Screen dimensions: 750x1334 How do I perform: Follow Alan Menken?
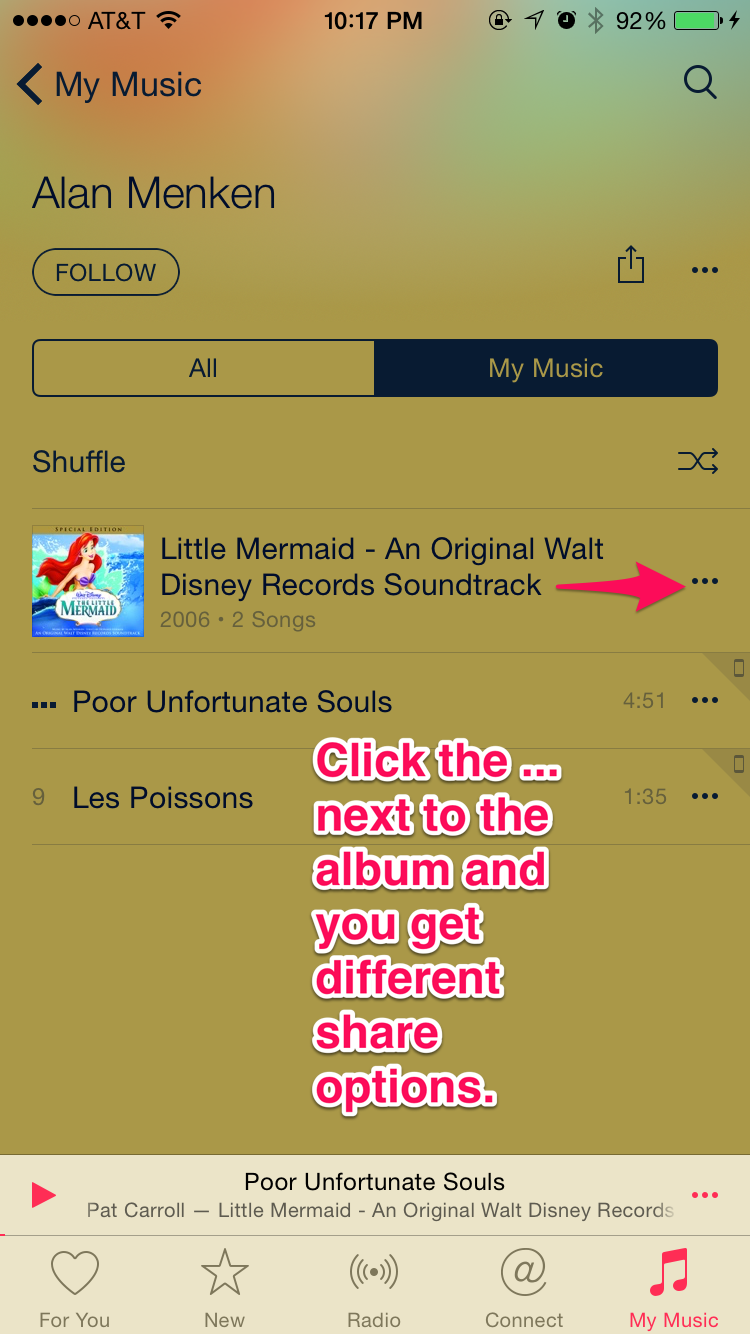106,272
